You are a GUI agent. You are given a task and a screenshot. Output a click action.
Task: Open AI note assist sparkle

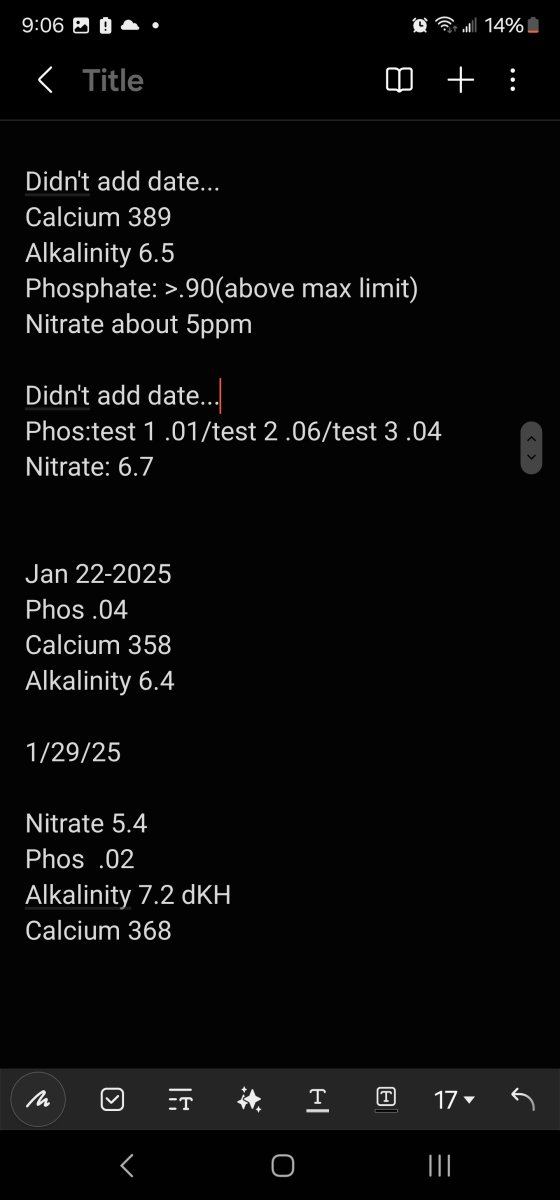249,1100
